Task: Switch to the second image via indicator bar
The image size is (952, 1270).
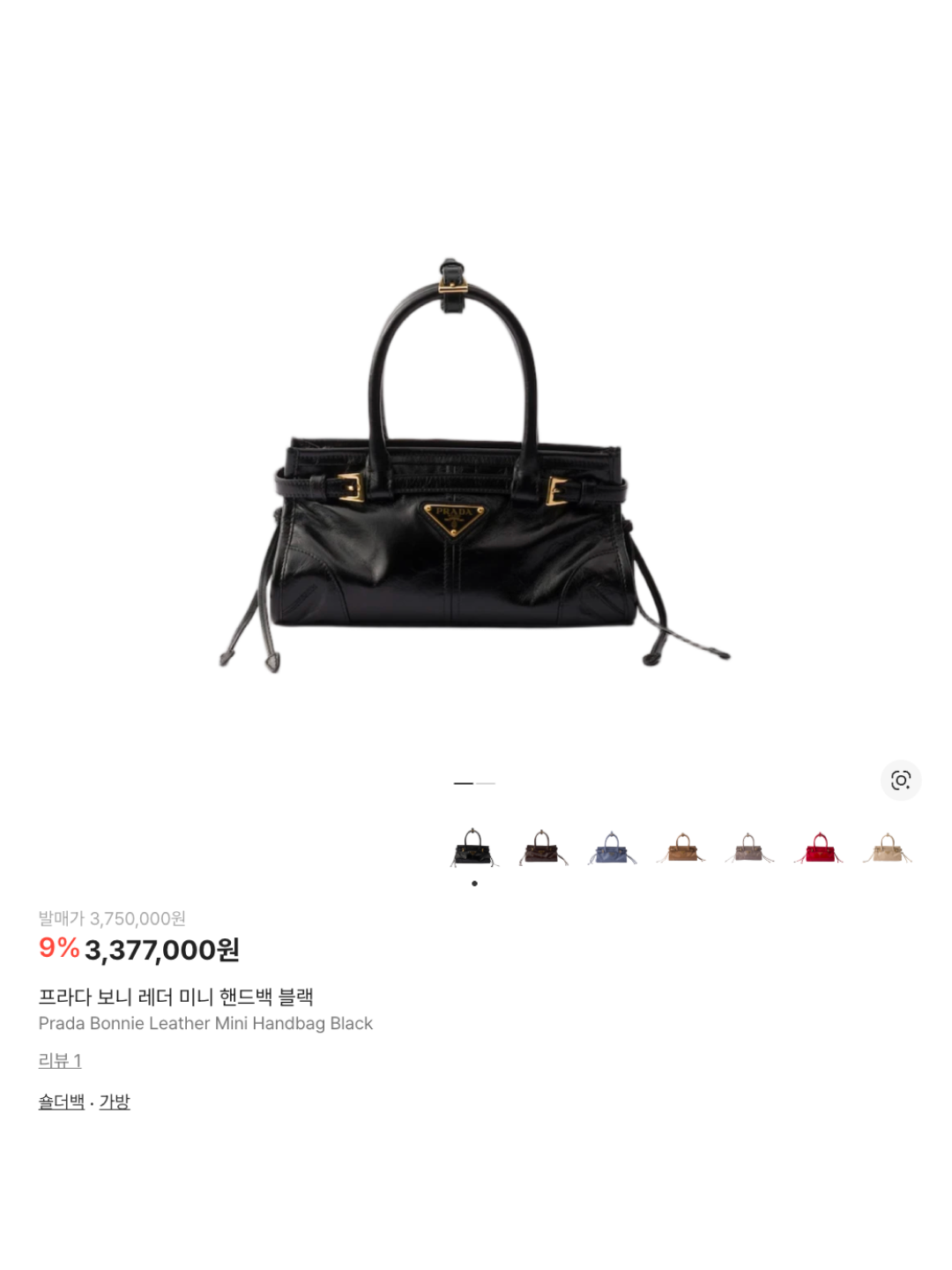Action: point(486,783)
